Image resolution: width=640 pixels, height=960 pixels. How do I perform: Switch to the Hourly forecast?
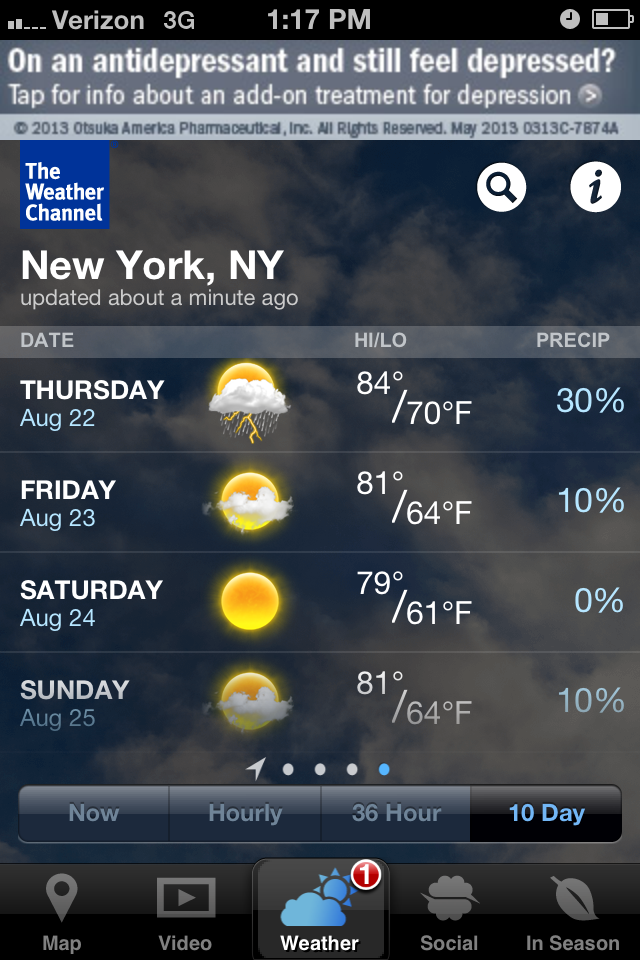[245, 813]
